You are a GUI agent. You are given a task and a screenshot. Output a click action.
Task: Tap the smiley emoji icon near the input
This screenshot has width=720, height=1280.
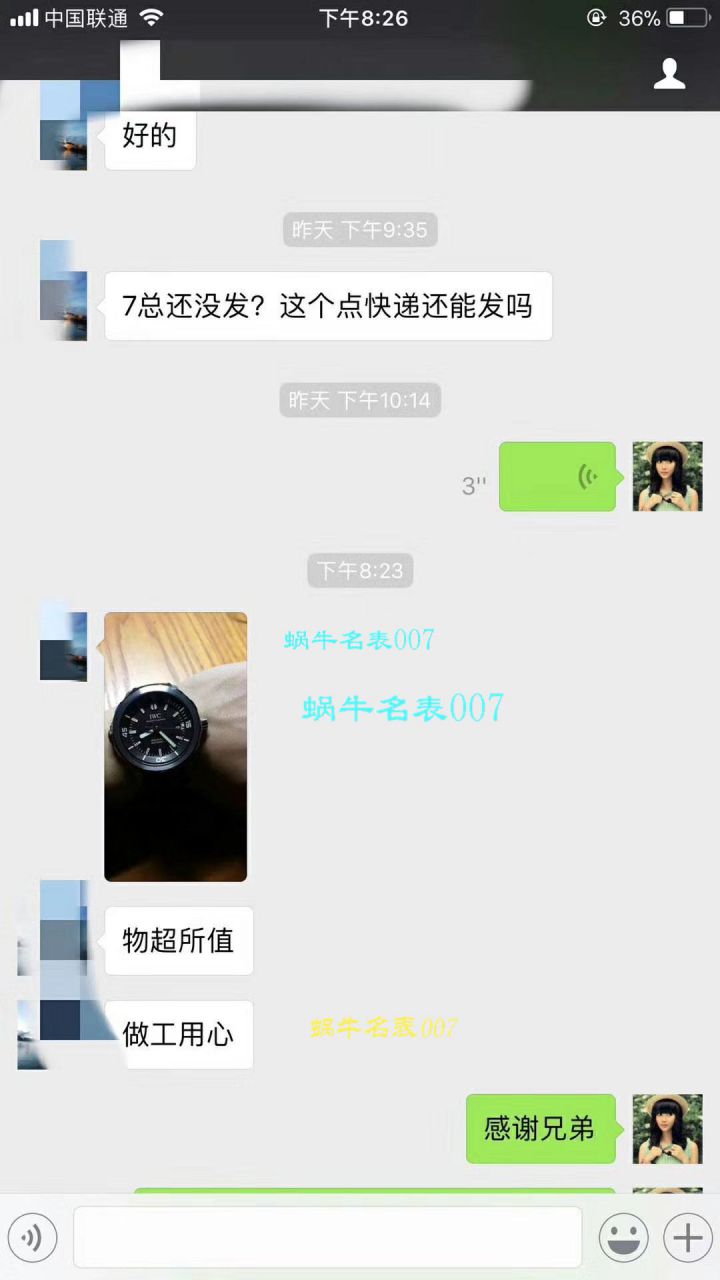click(622, 1237)
